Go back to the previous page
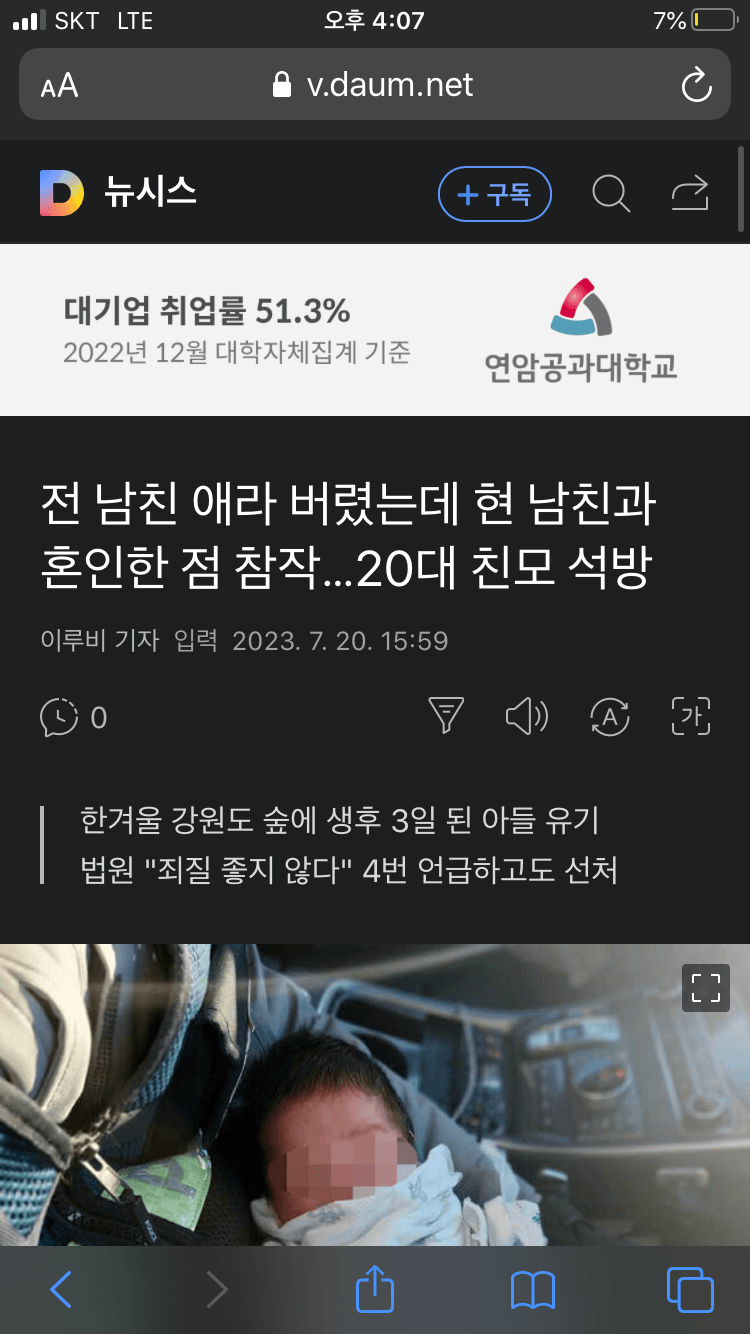This screenshot has height=1334, width=750. coord(61,1290)
